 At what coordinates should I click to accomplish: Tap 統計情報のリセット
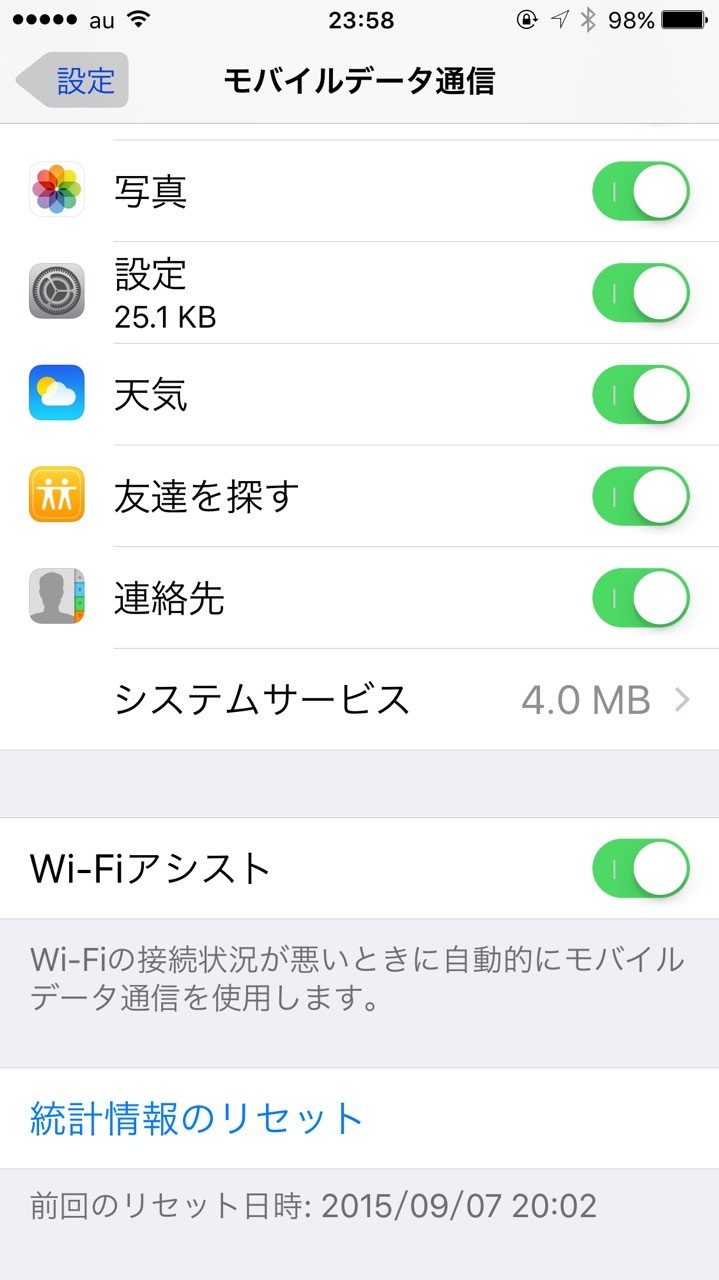coord(196,1118)
